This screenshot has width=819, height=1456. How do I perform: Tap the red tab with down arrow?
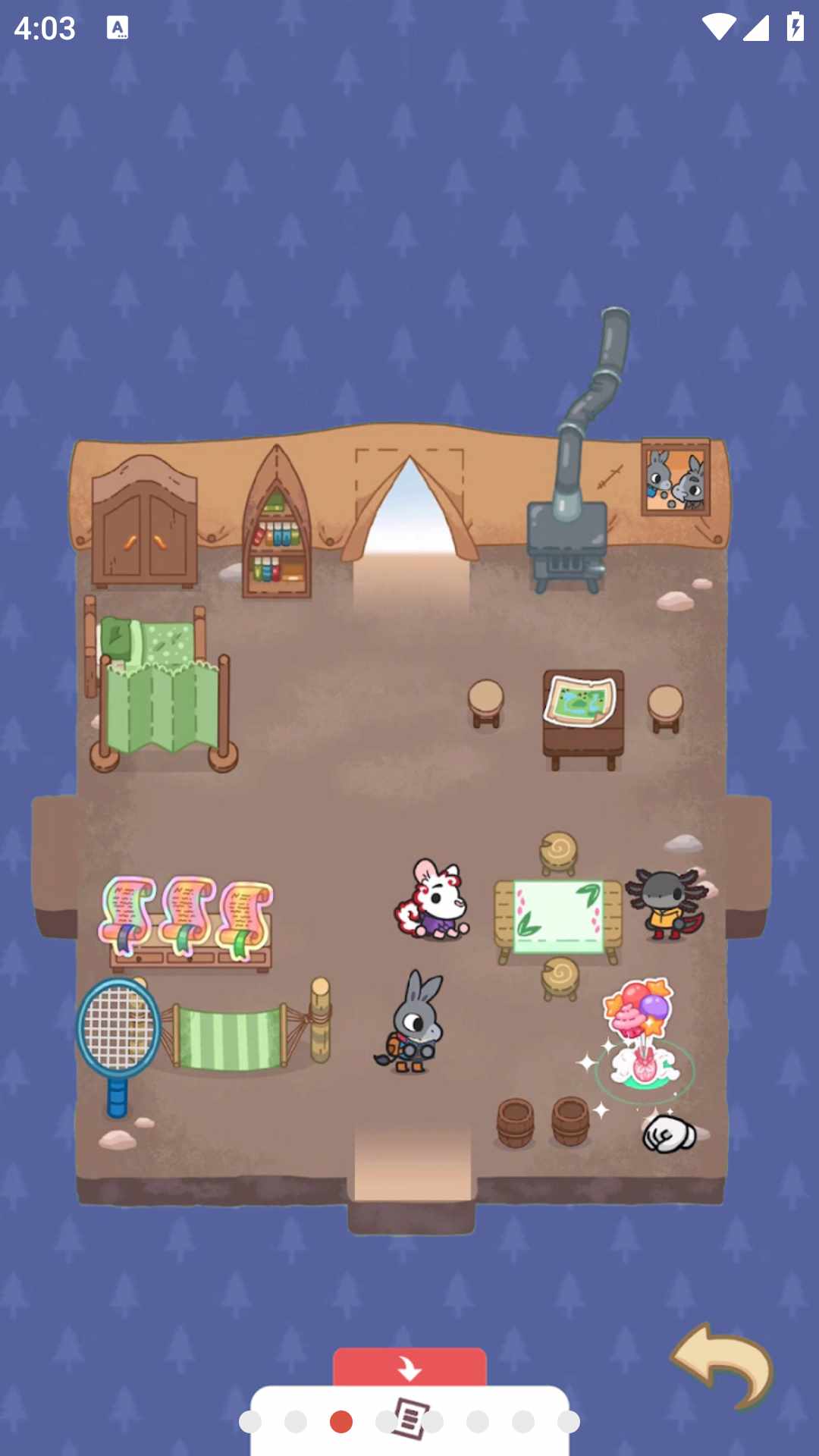click(409, 1367)
